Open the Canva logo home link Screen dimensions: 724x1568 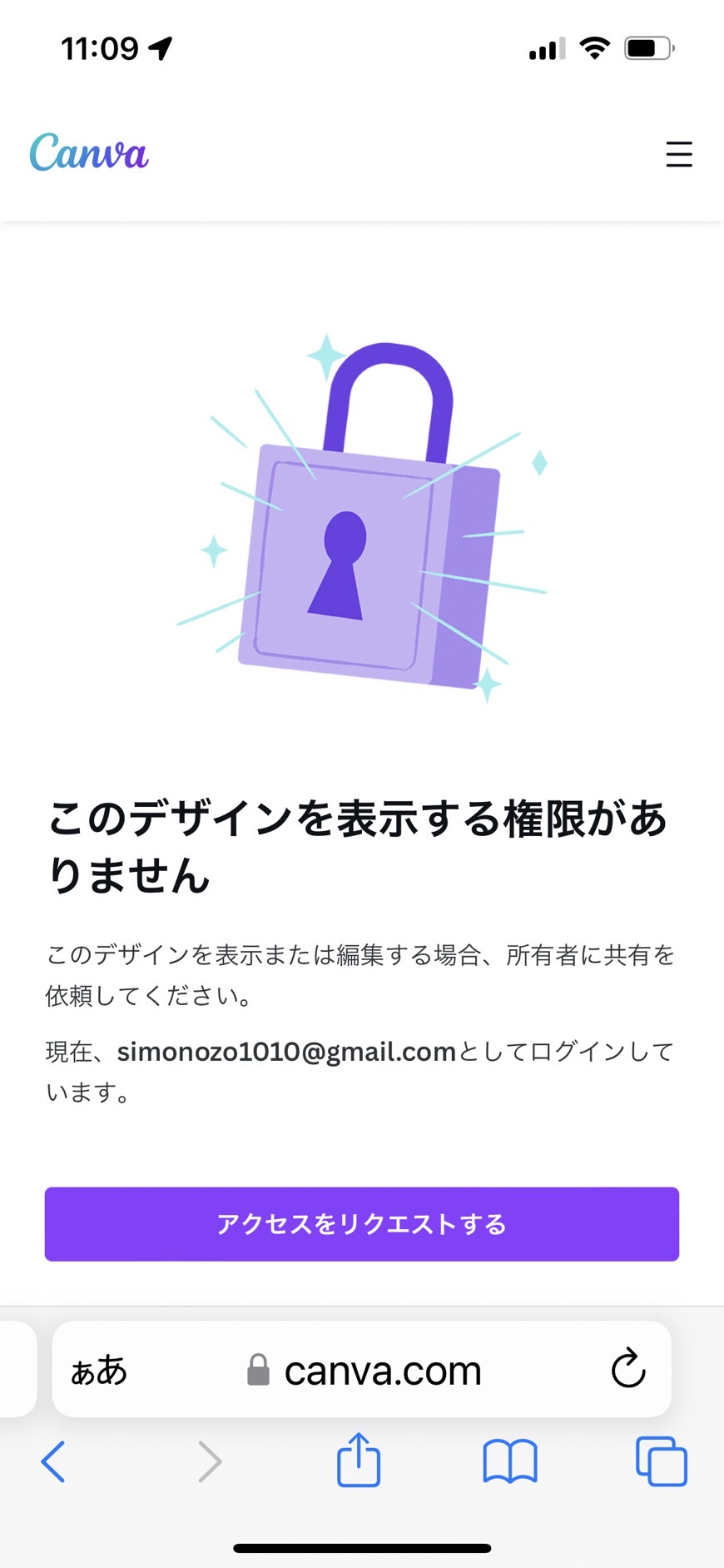89,152
